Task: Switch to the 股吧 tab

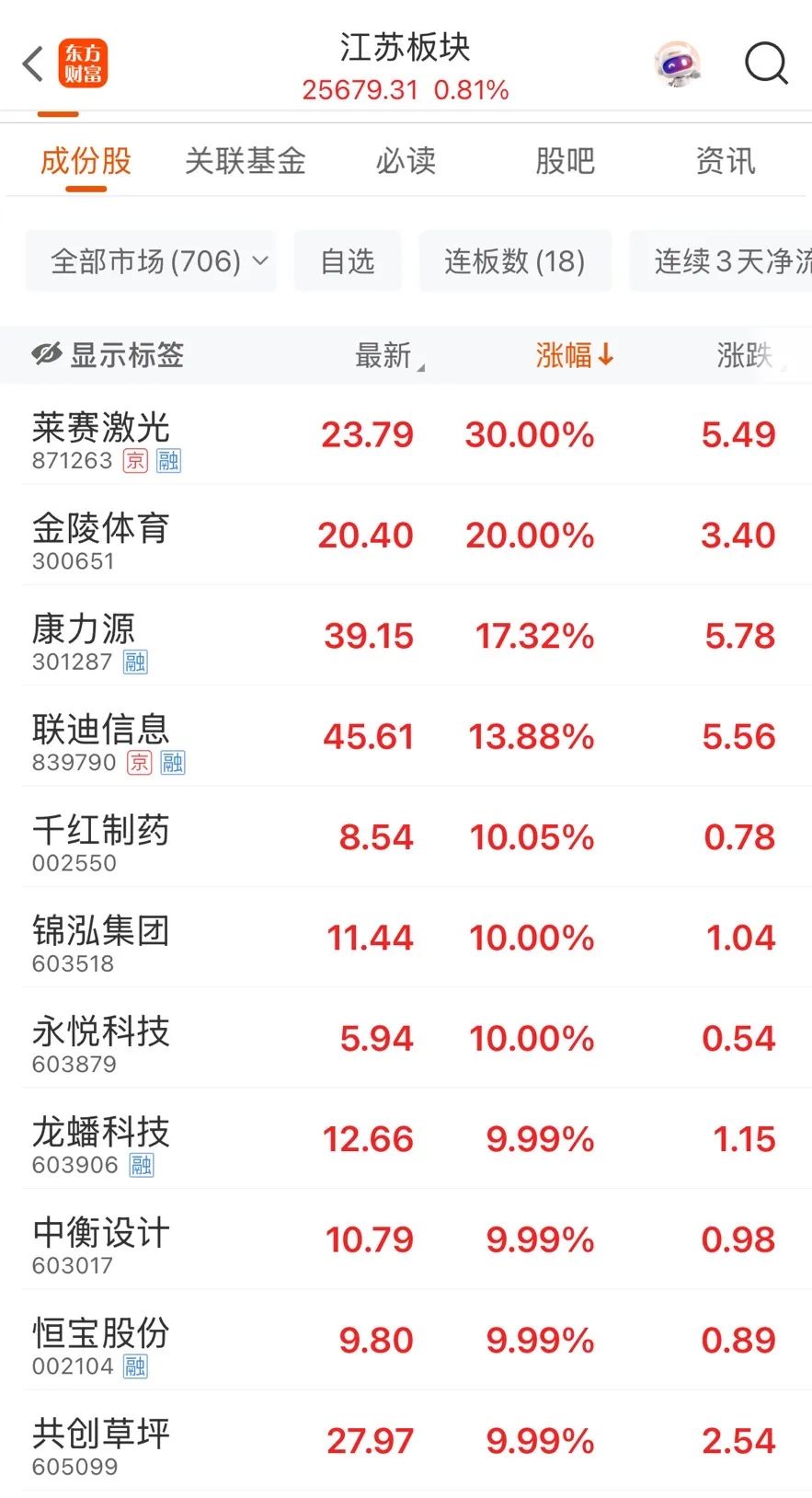Action: click(x=566, y=160)
